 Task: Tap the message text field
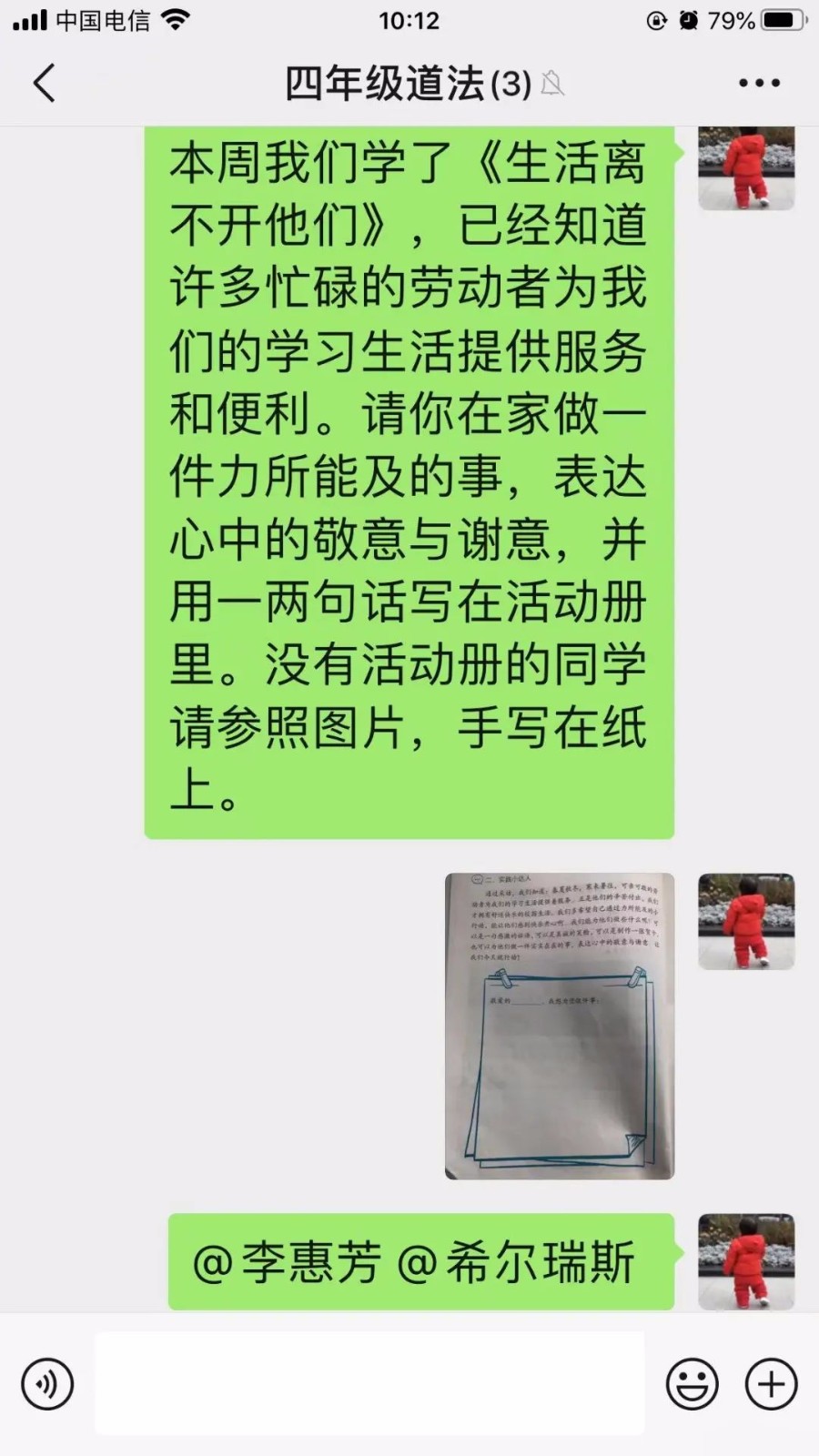click(369, 1383)
